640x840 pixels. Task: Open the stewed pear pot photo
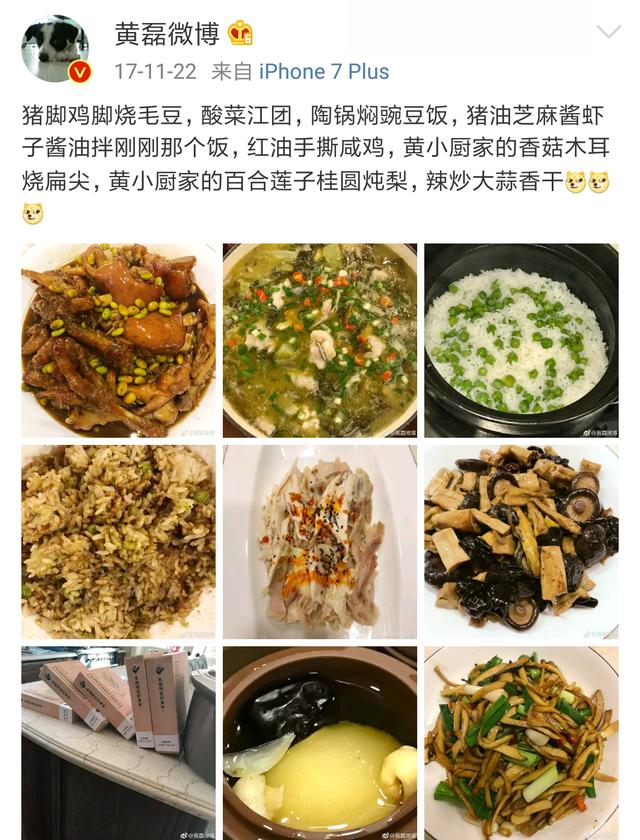click(320, 742)
